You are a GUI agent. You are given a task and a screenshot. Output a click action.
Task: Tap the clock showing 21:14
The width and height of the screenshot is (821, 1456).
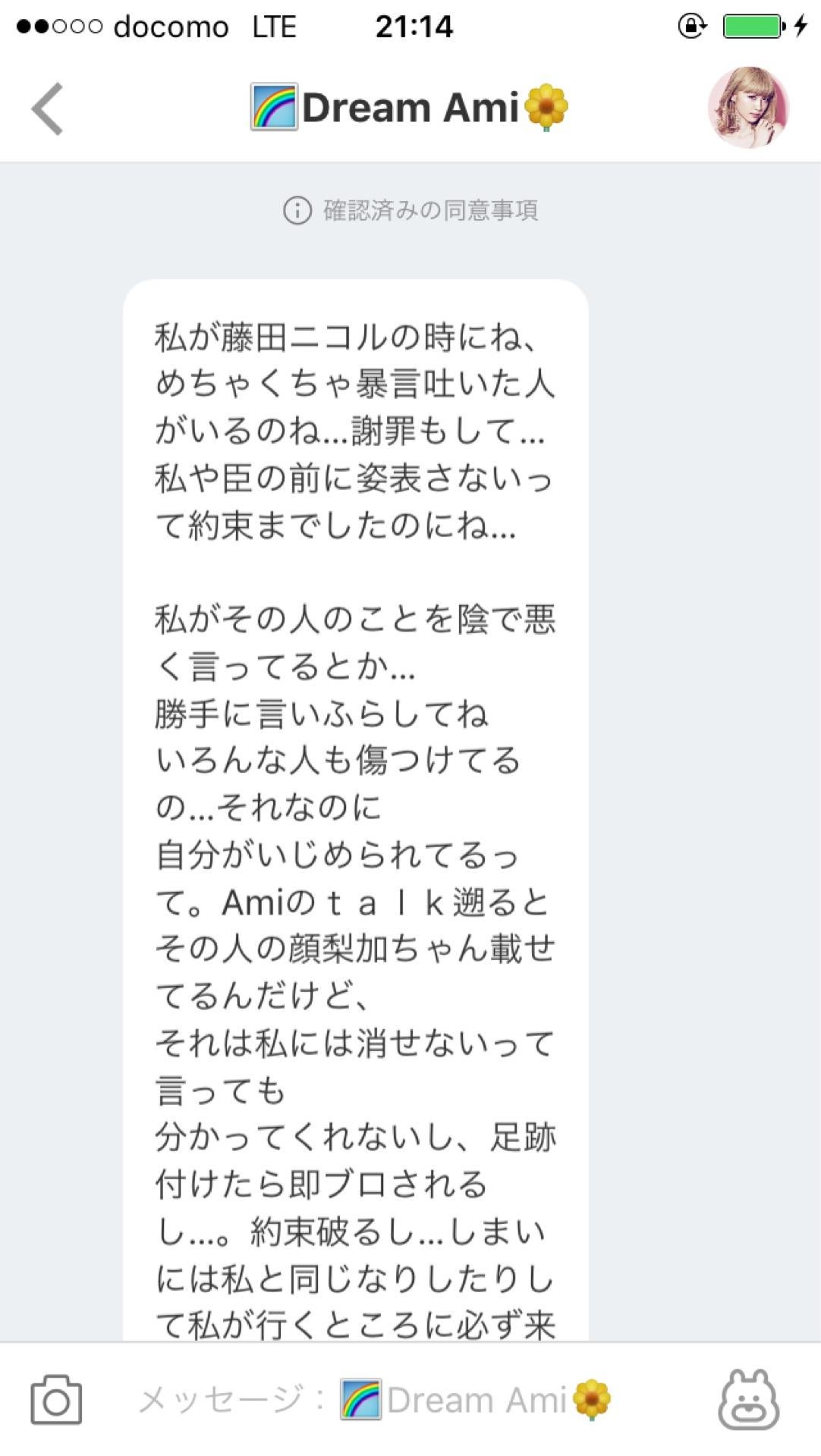414,25
